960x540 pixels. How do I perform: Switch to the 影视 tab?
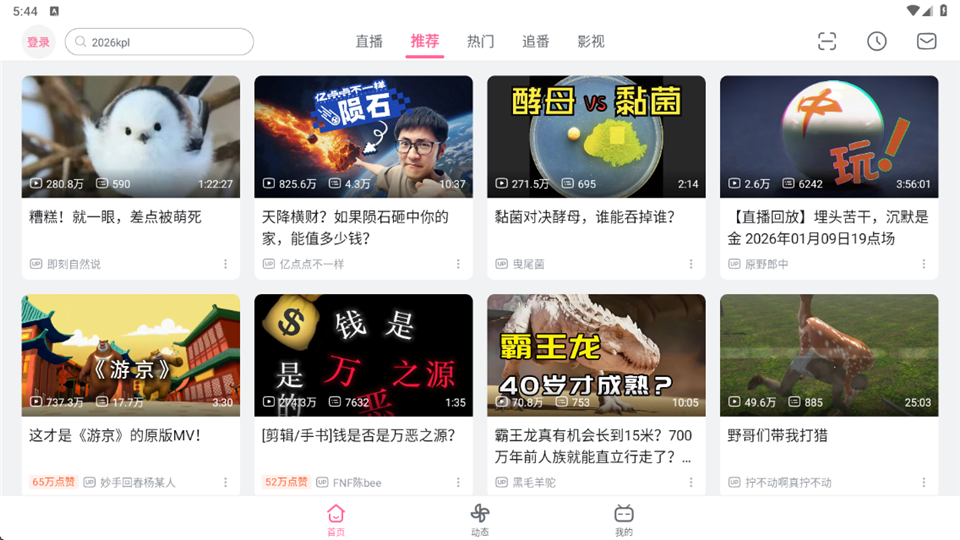591,42
